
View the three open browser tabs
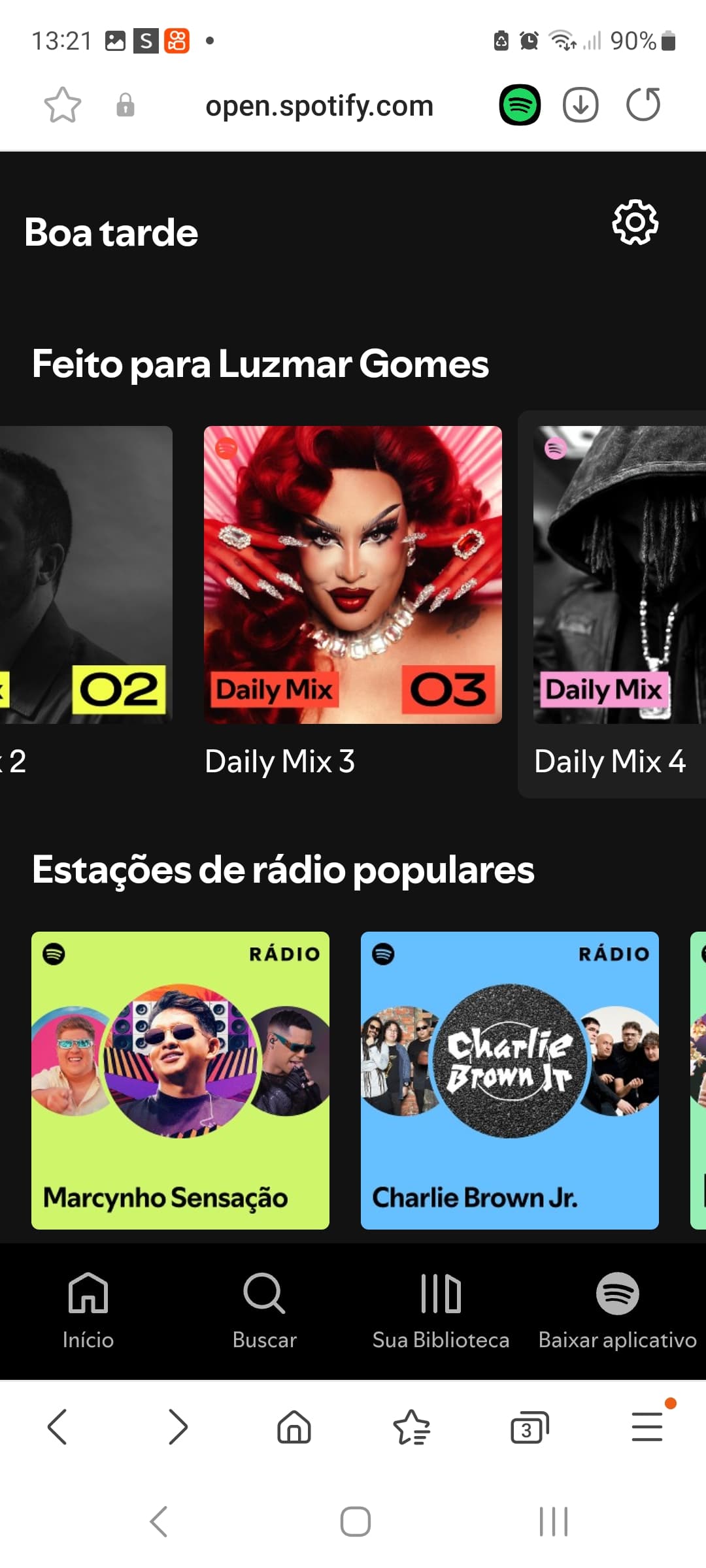coord(529,1428)
